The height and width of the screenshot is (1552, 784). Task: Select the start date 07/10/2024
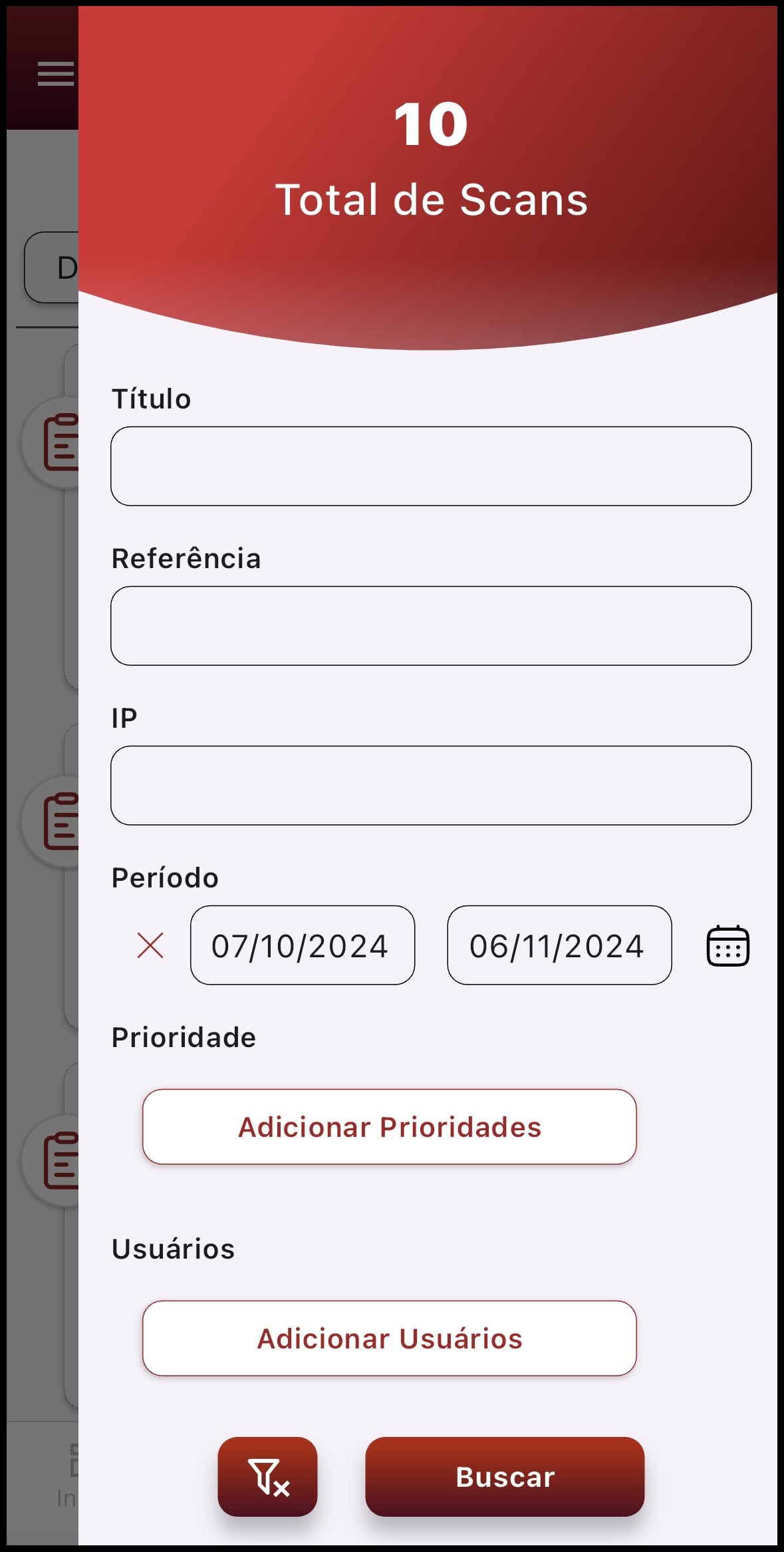(x=301, y=946)
